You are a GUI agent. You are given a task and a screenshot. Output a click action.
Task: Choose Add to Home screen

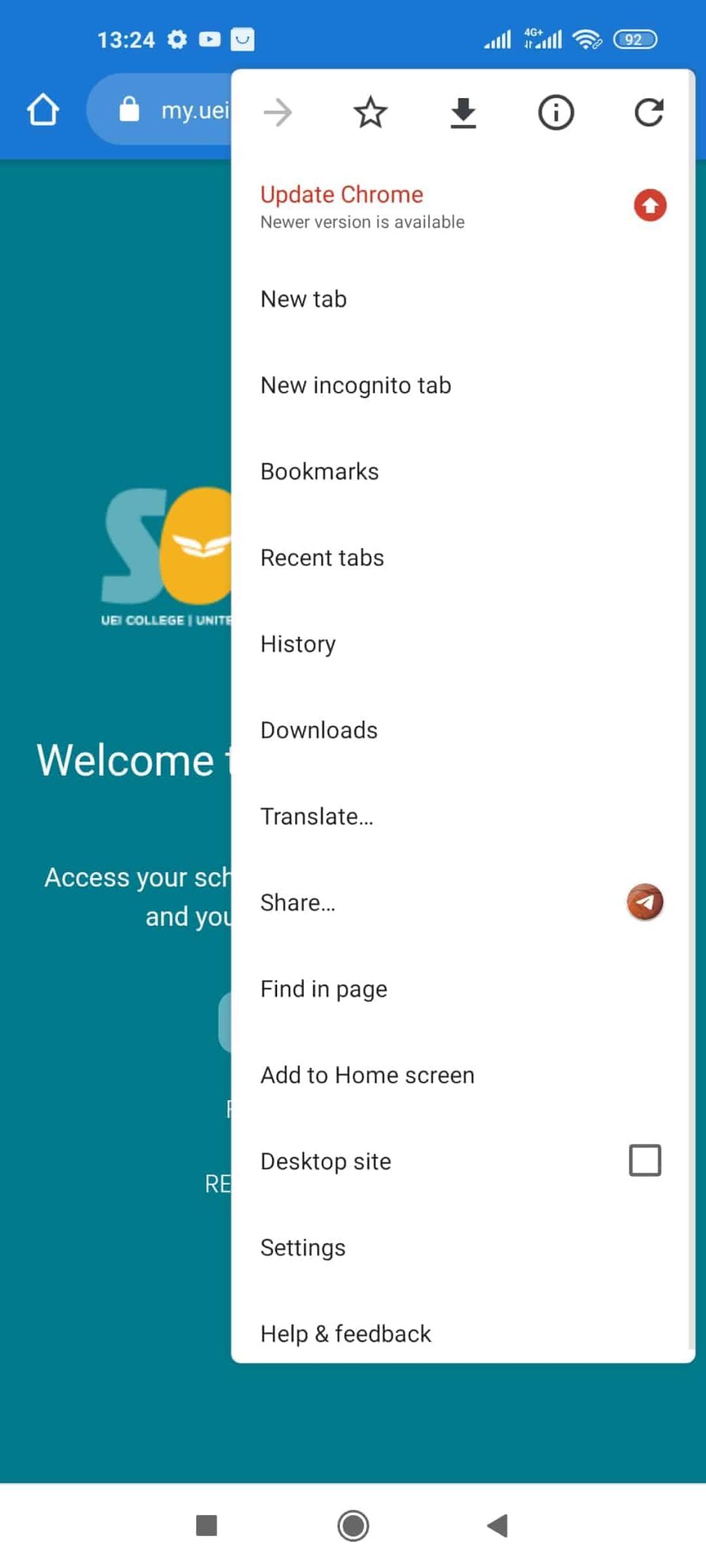[367, 1076]
